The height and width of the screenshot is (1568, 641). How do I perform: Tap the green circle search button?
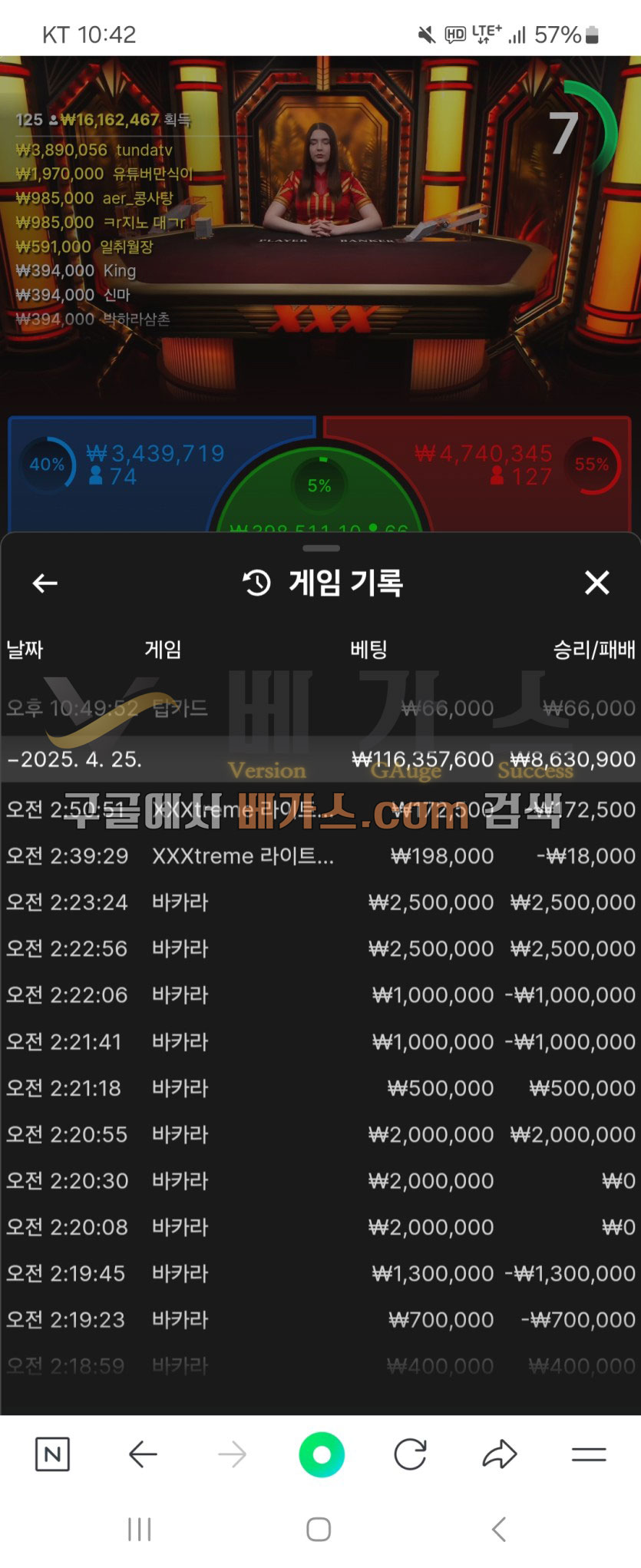321,1454
